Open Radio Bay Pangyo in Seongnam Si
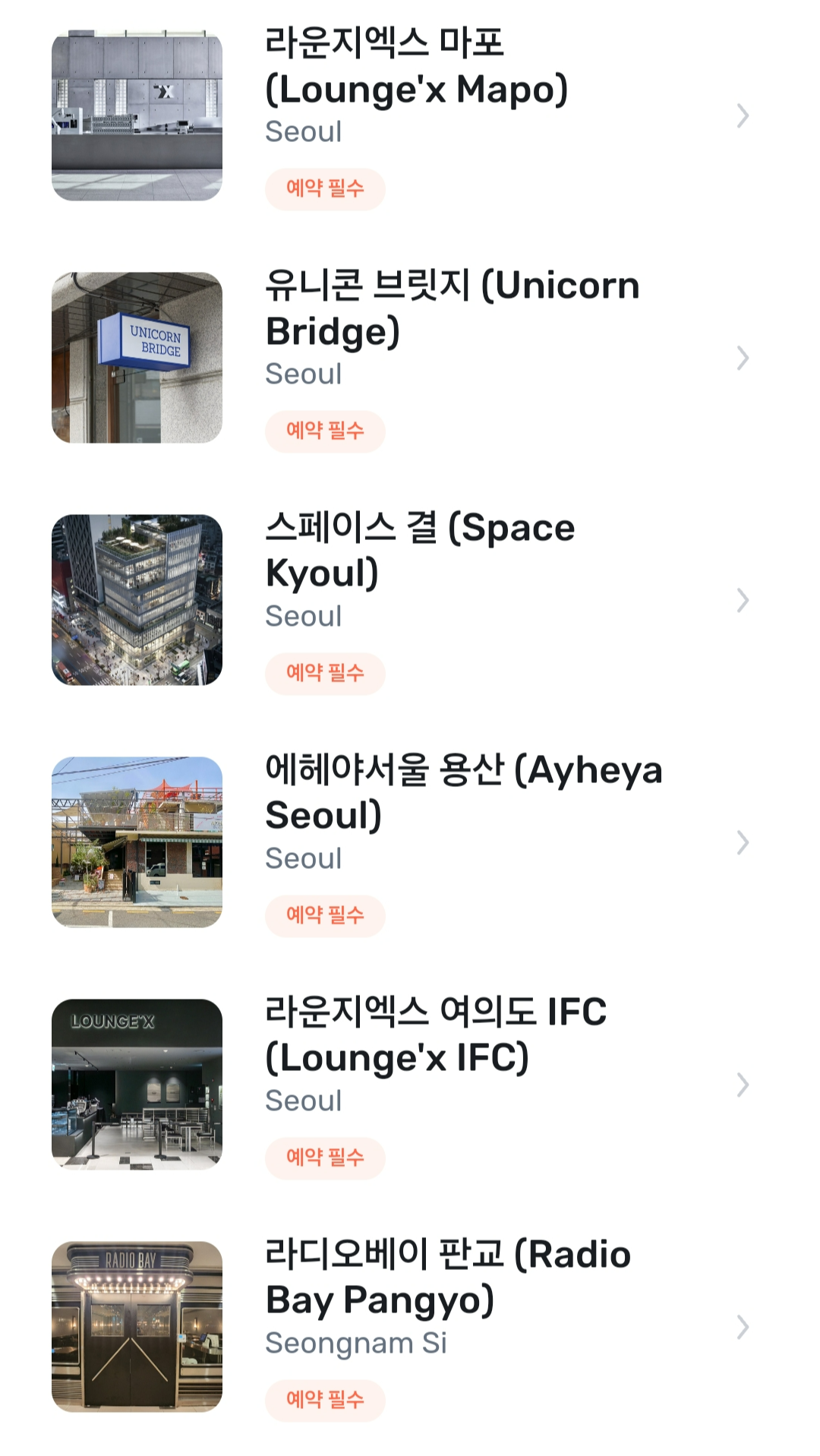 click(448, 1277)
